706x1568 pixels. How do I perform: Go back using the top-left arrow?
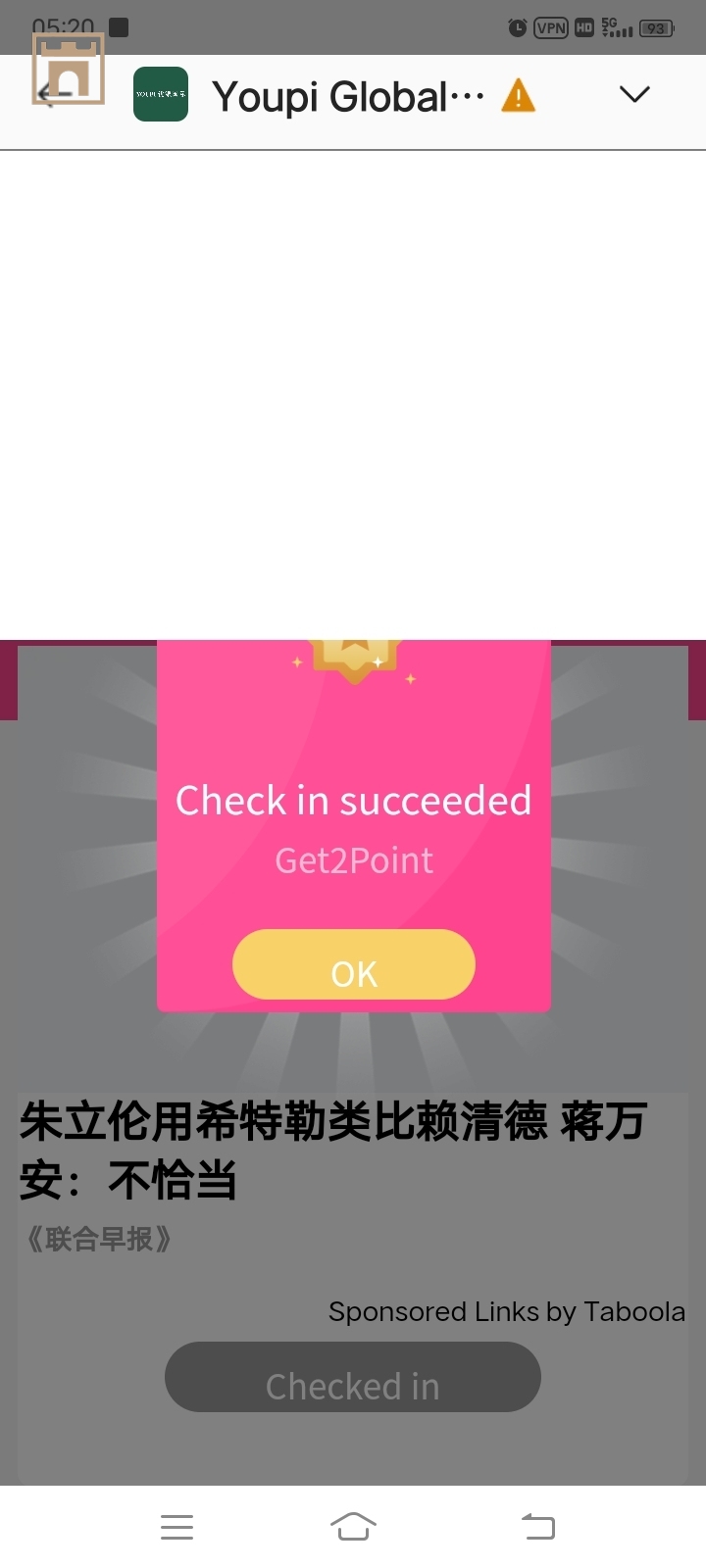click(x=53, y=94)
